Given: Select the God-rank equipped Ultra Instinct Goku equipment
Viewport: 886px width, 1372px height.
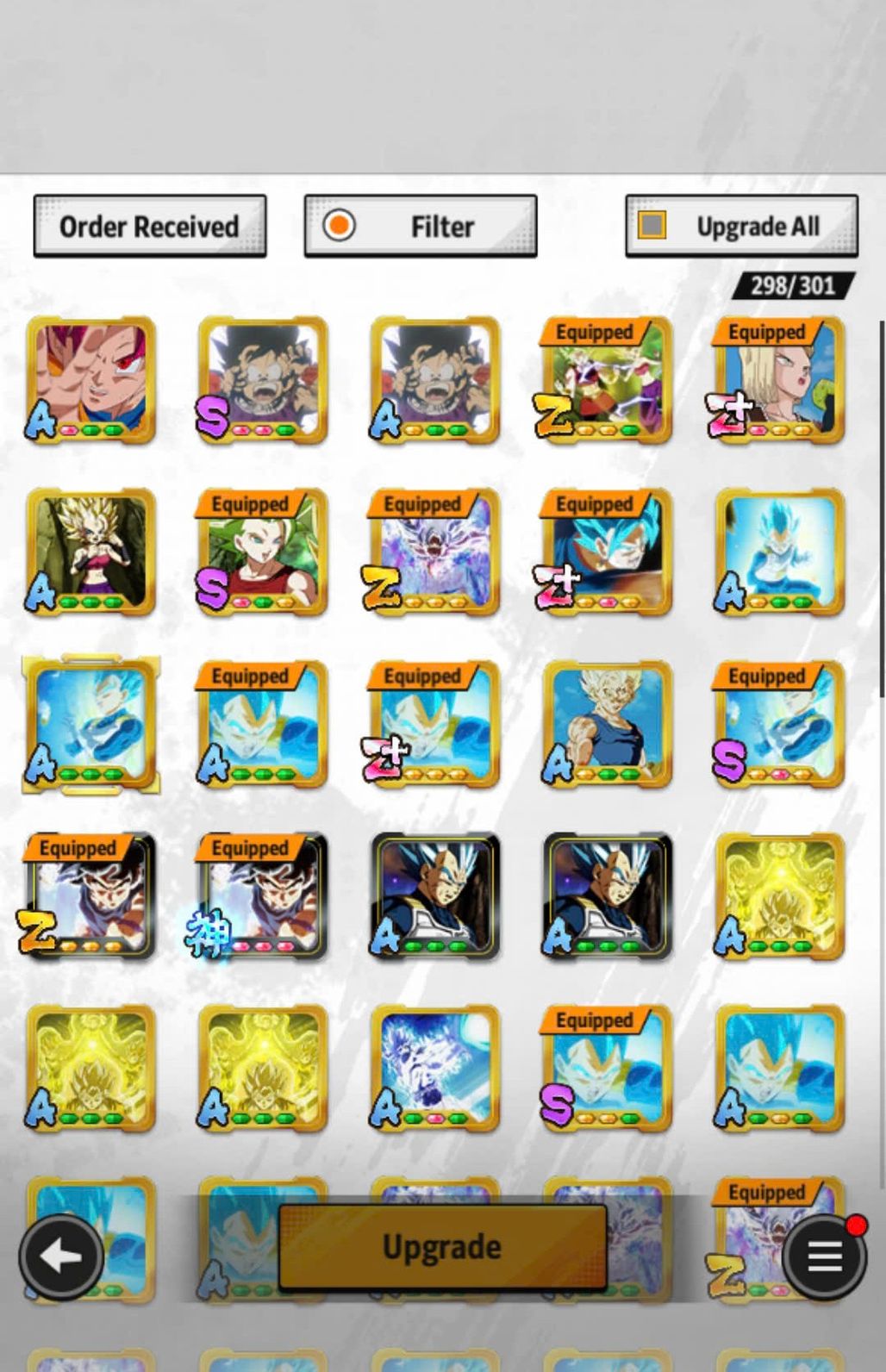Looking at the screenshot, I should pyautogui.click(x=263, y=896).
